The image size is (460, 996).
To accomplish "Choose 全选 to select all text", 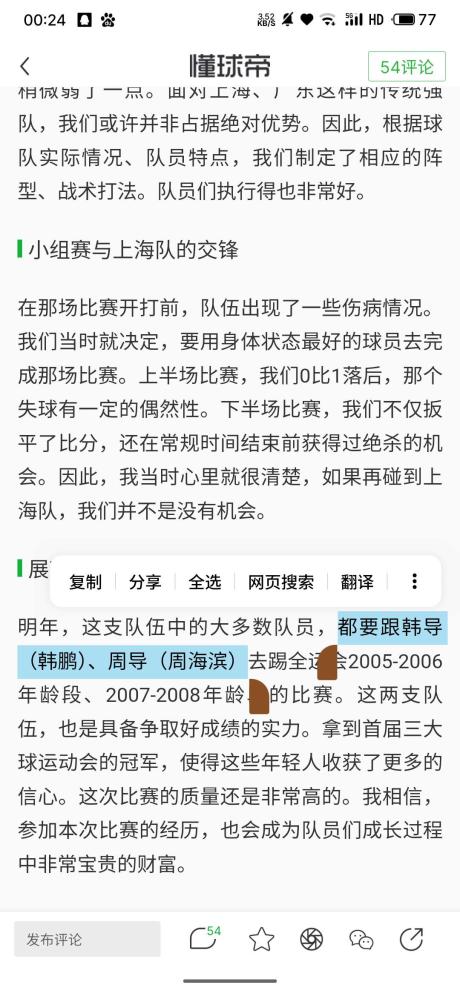I will (x=205, y=581).
